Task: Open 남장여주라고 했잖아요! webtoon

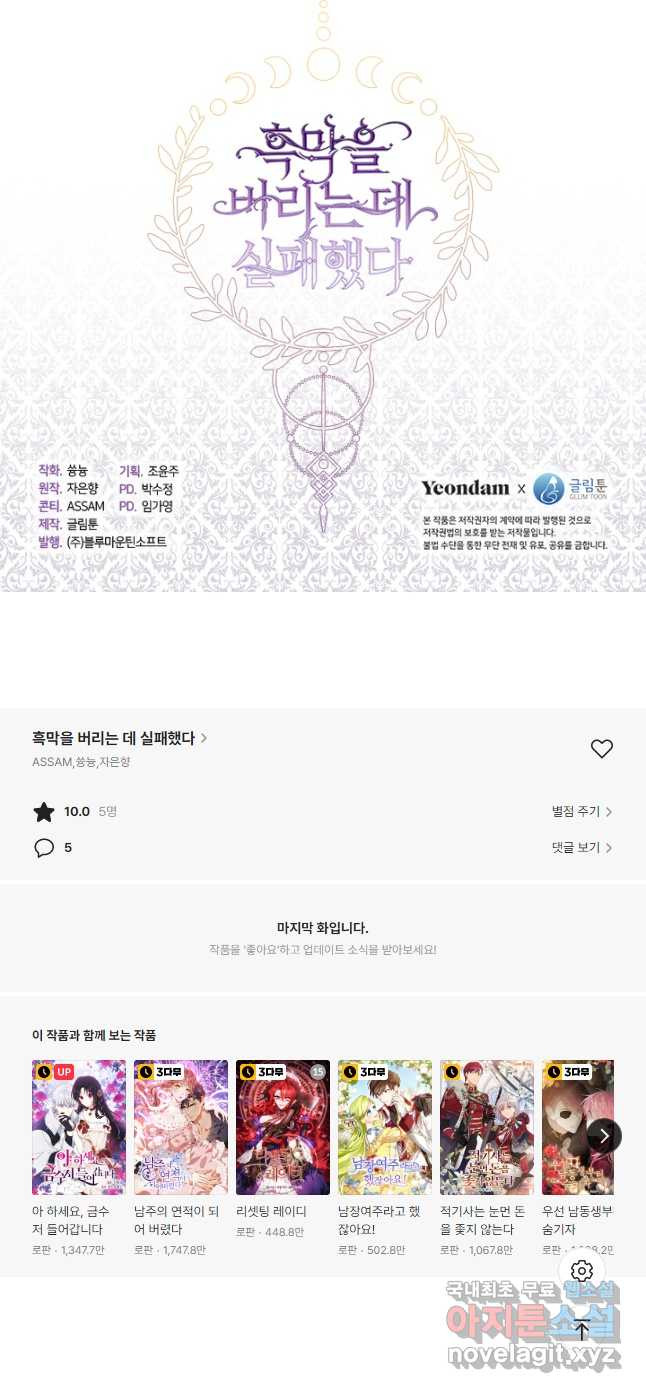Action: (385, 1128)
